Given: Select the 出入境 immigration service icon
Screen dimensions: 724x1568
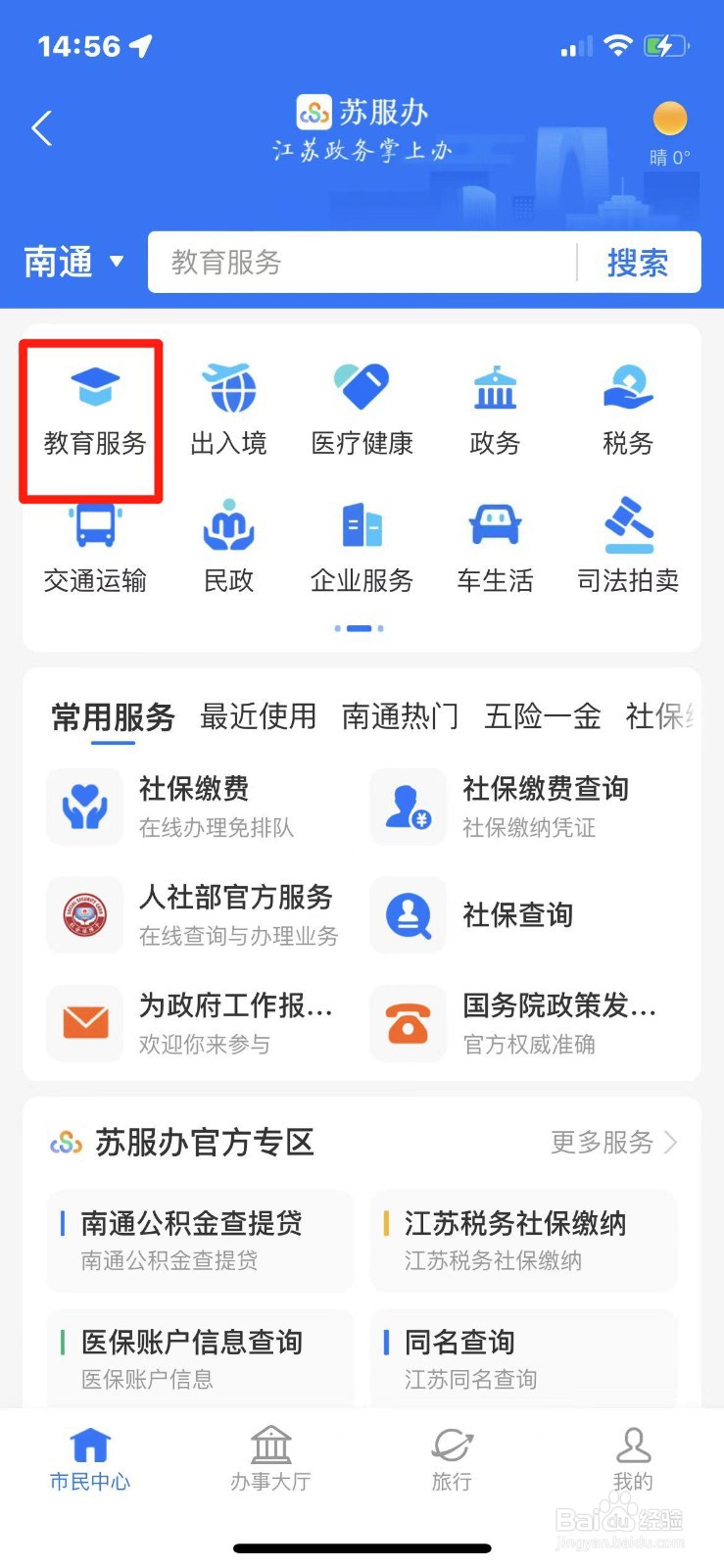Looking at the screenshot, I should [x=227, y=407].
